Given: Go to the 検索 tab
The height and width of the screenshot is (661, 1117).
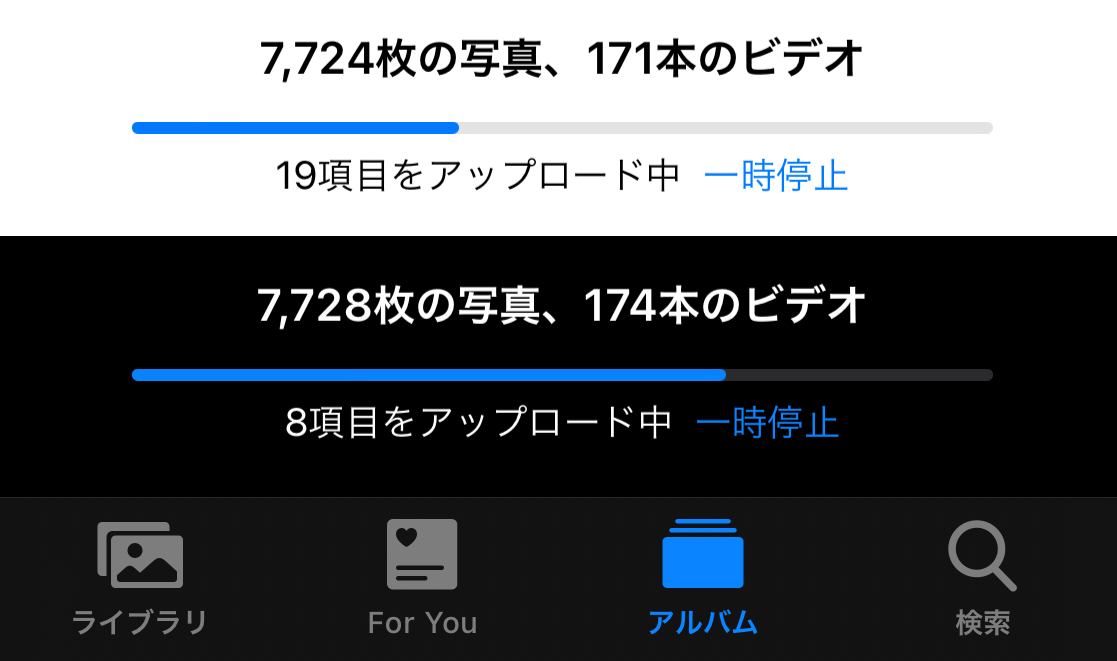Looking at the screenshot, I should pos(982,578).
